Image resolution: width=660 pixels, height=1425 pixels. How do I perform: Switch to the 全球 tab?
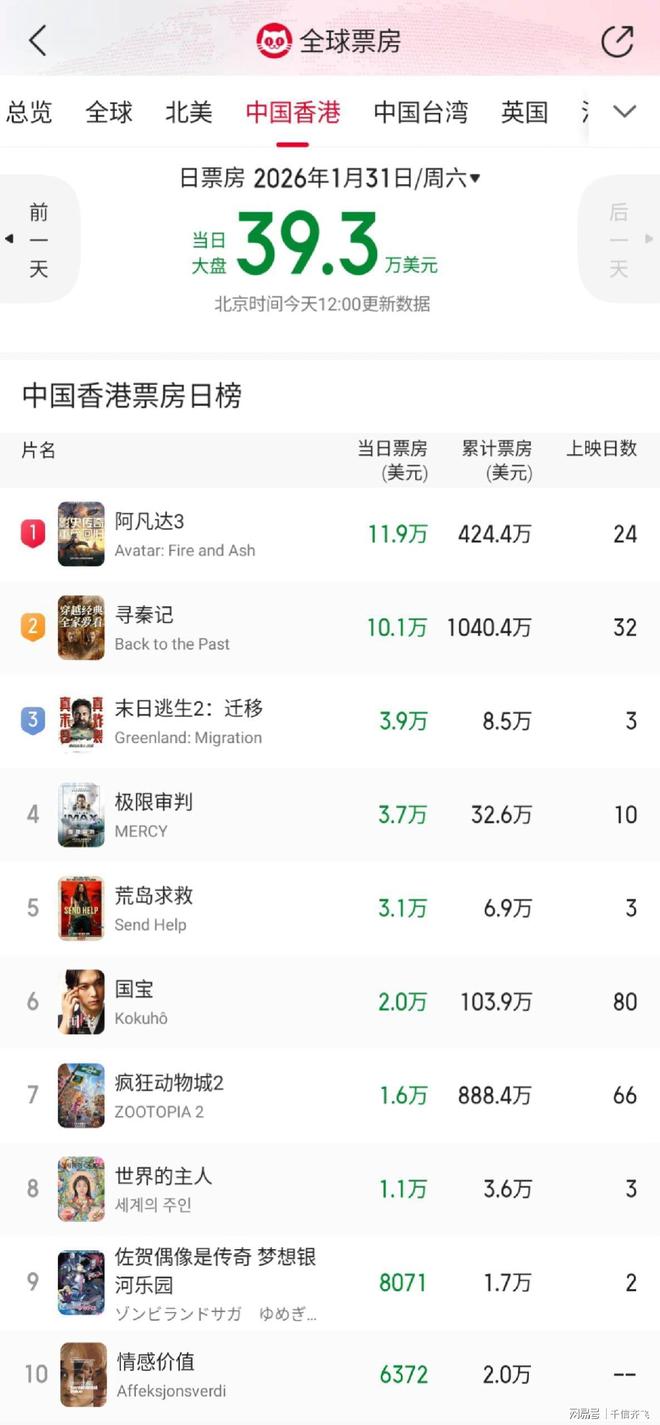(x=109, y=112)
